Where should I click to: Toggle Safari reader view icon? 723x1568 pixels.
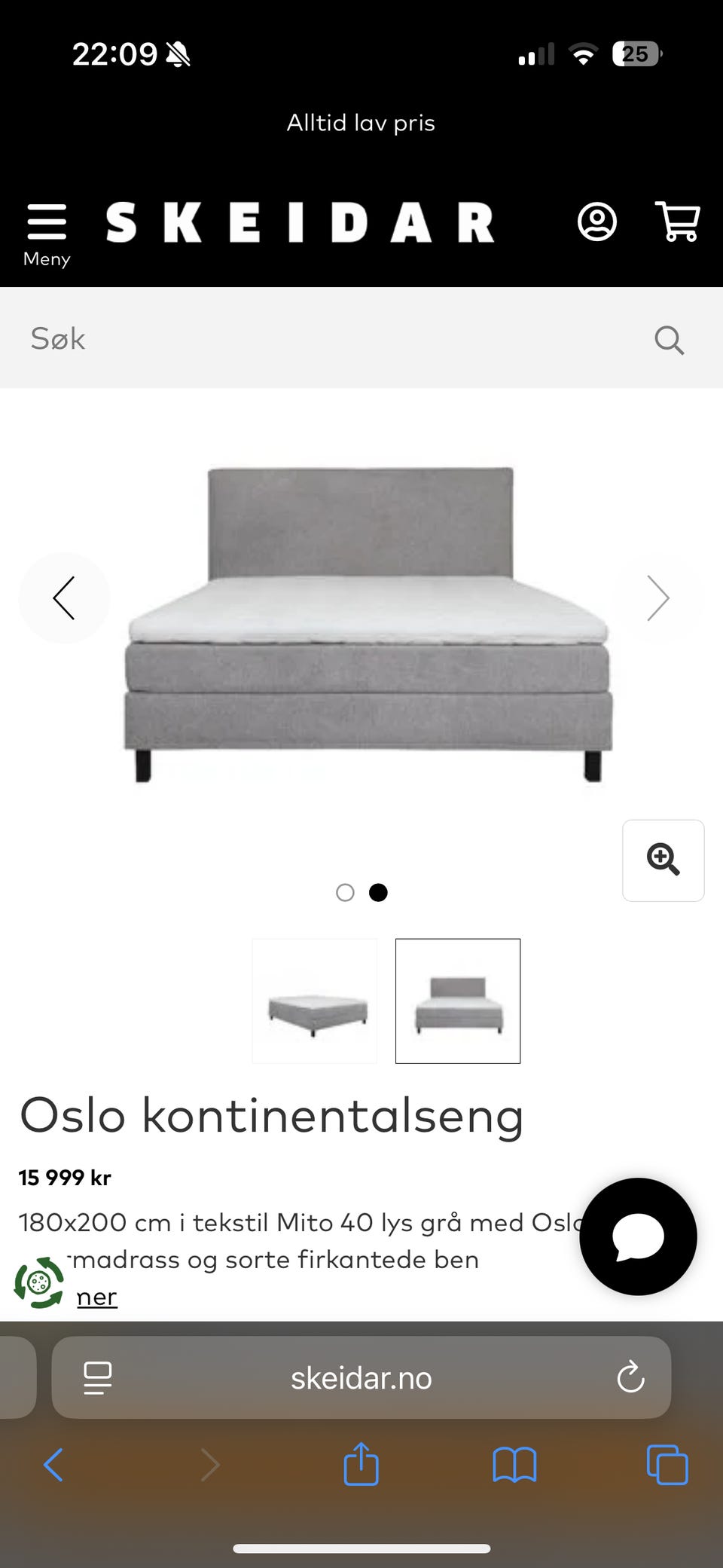(x=96, y=1377)
